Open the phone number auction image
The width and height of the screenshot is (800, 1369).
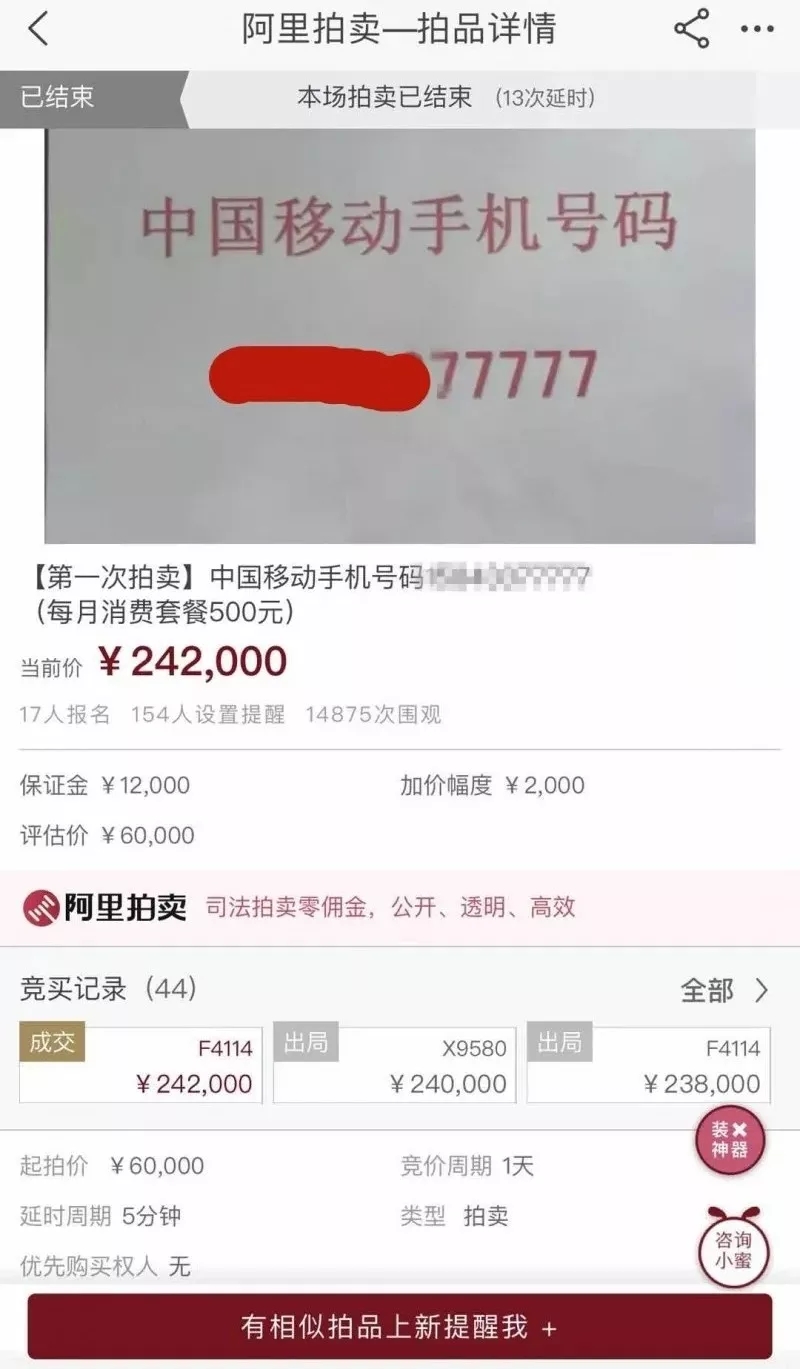tap(400, 335)
